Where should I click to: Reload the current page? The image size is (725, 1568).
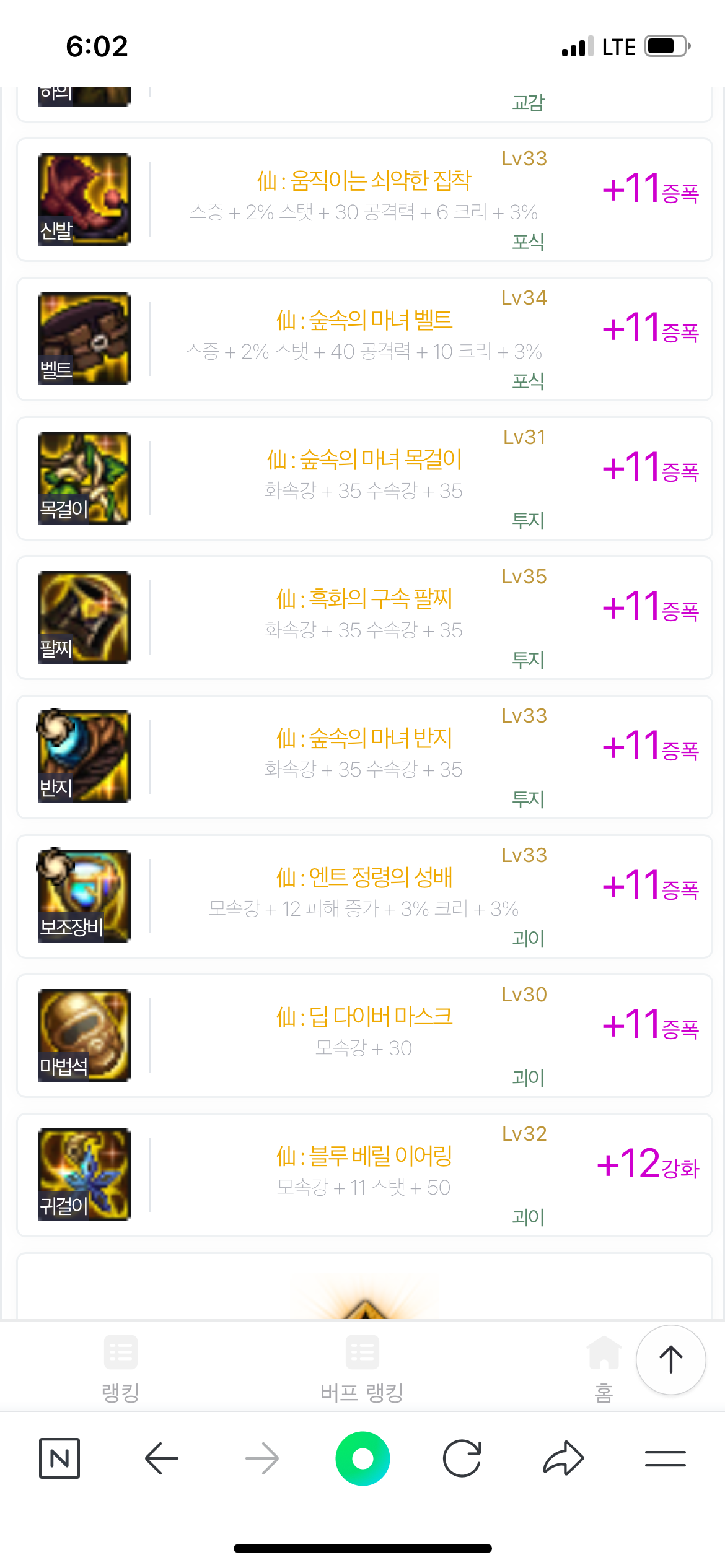(x=462, y=1458)
